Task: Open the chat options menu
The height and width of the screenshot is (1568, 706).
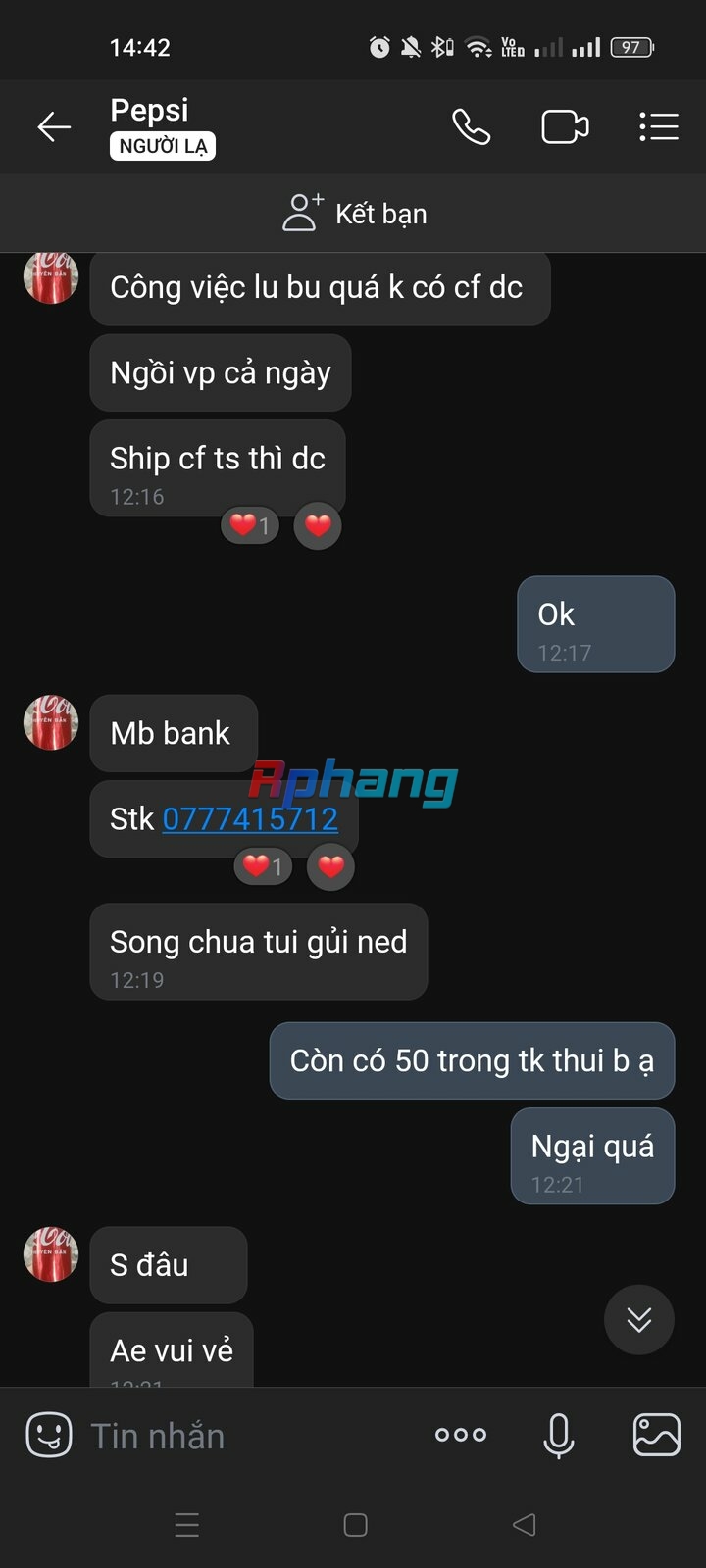Action: (x=658, y=126)
